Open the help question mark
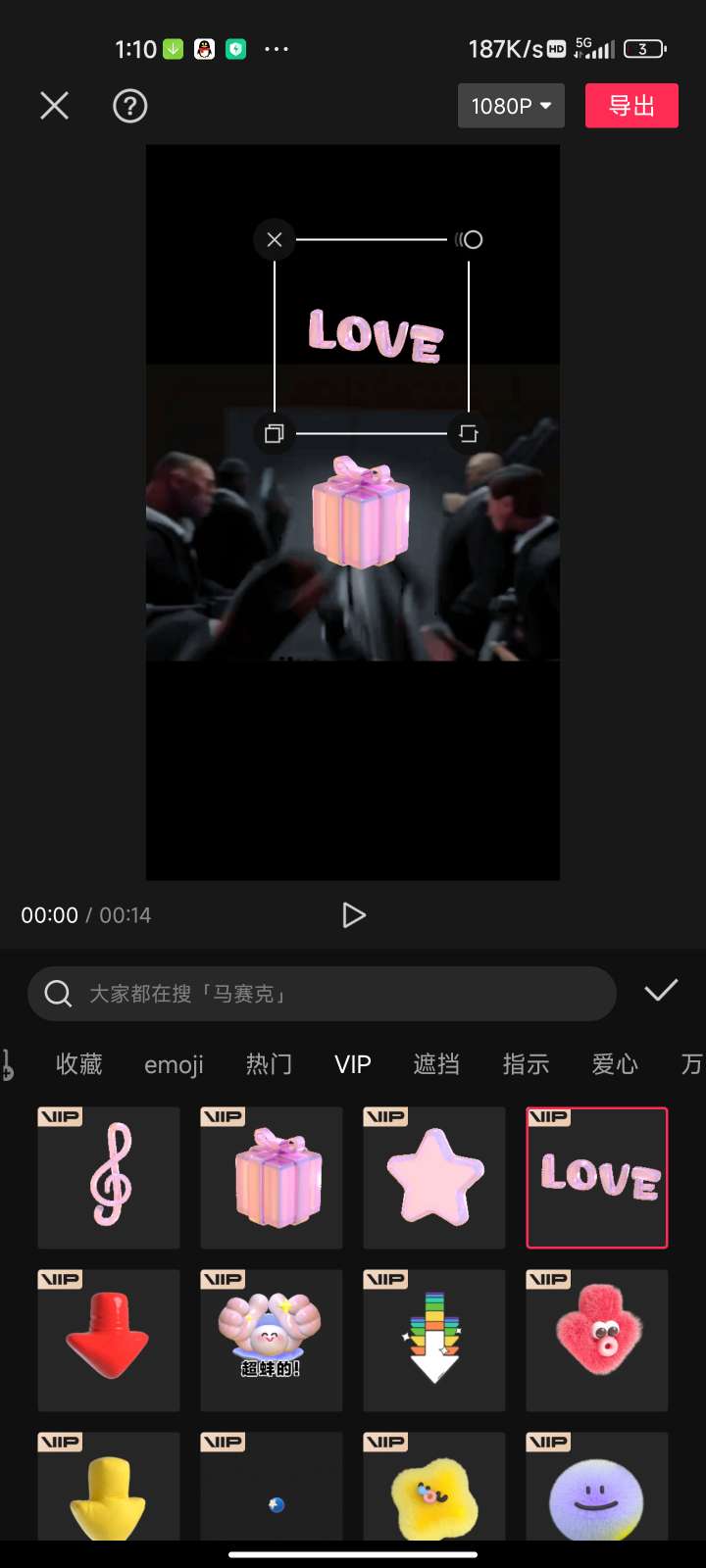The image size is (706, 1568). tap(130, 106)
